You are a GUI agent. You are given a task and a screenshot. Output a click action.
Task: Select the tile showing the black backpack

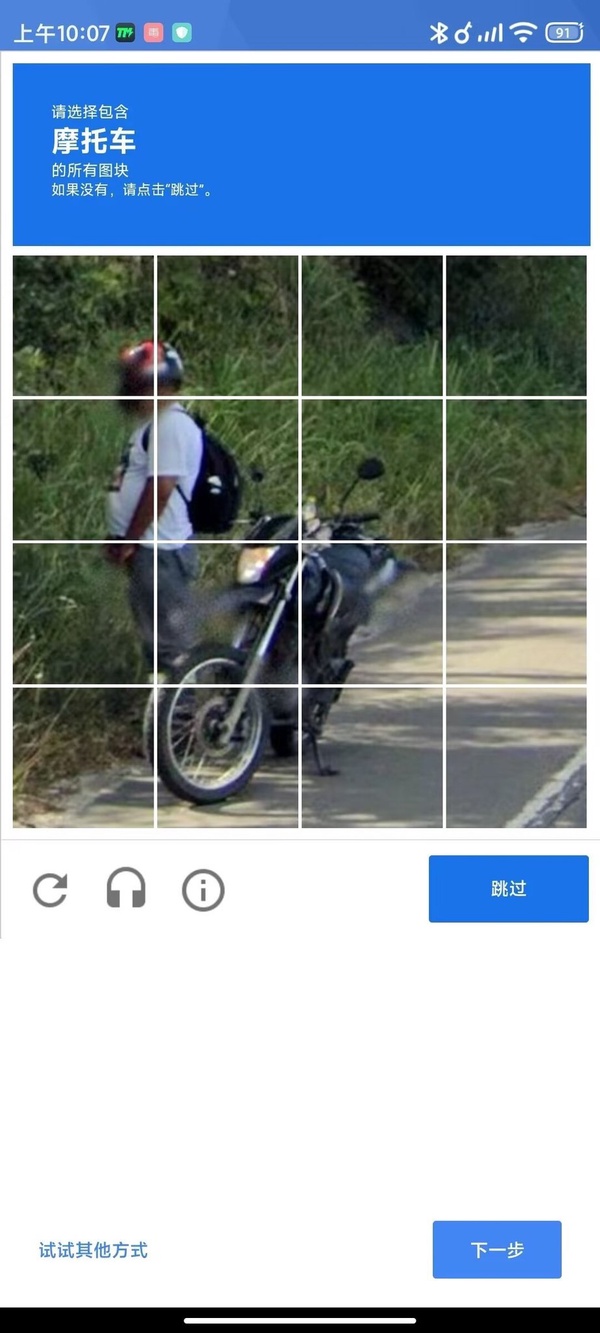point(227,469)
